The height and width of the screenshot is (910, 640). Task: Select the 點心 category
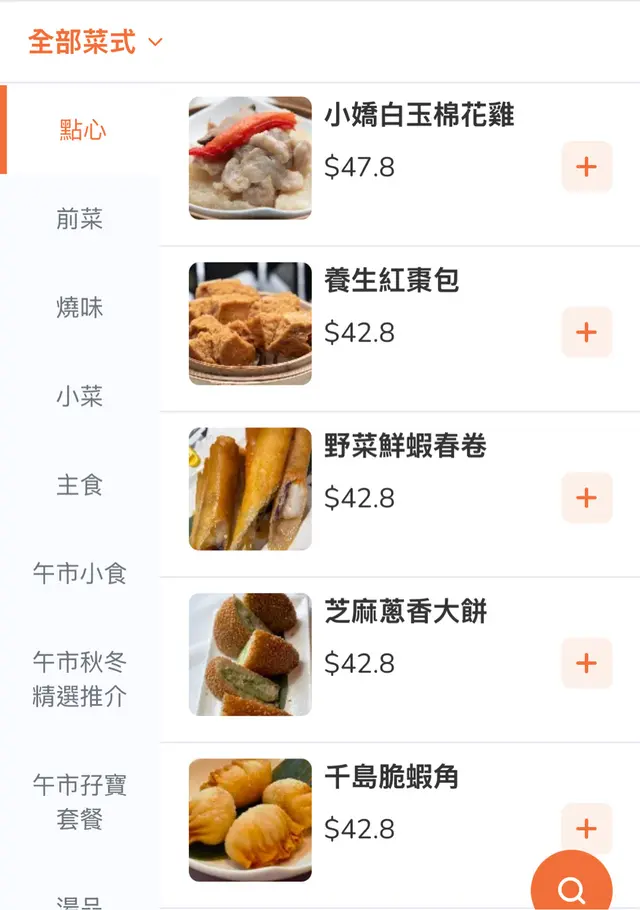(x=82, y=130)
